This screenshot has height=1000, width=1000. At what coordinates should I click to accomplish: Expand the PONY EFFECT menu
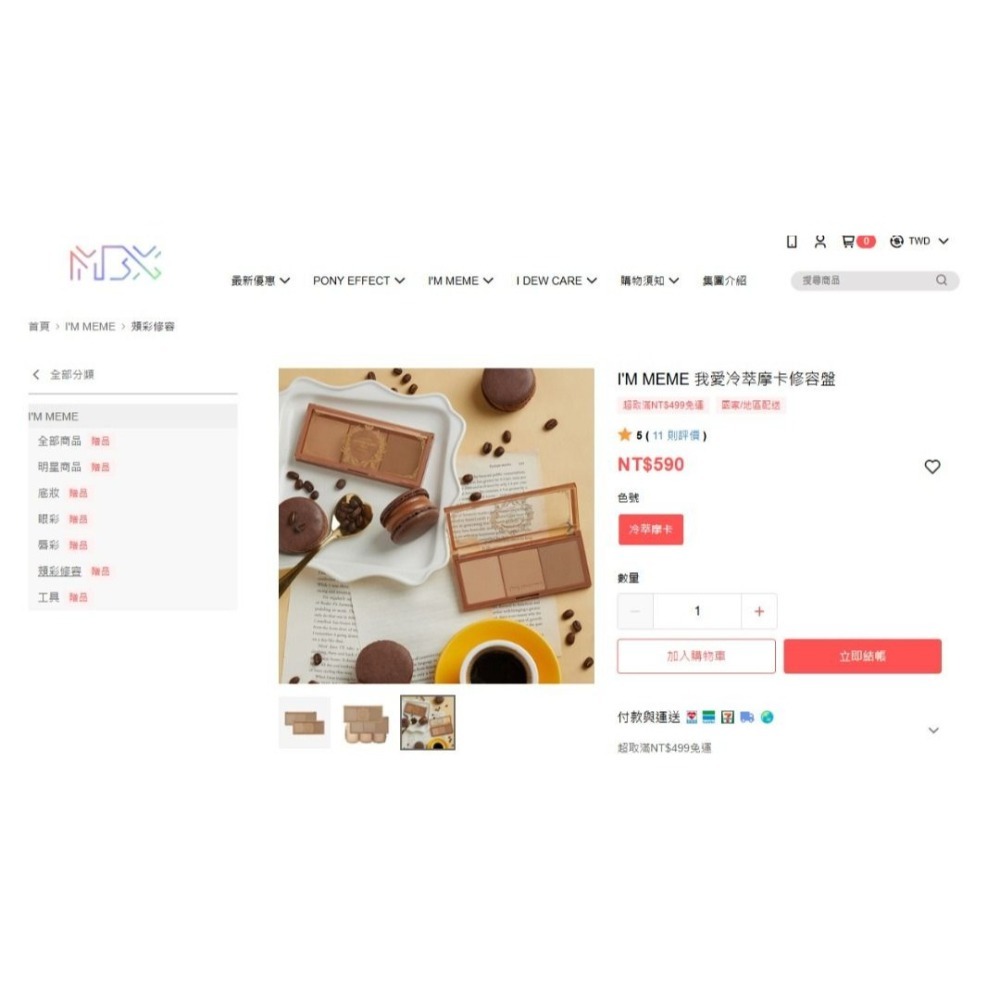point(358,281)
